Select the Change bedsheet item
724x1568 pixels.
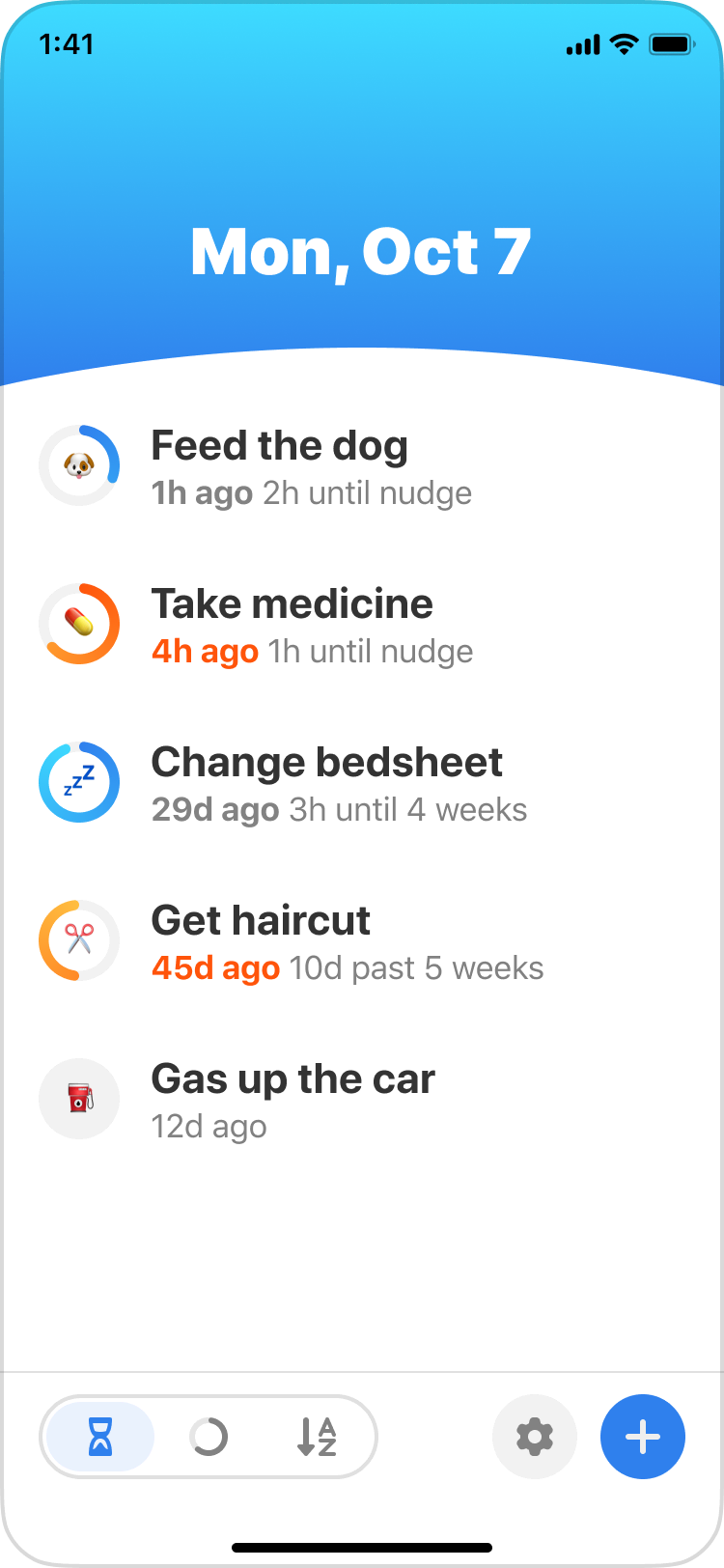[362, 783]
